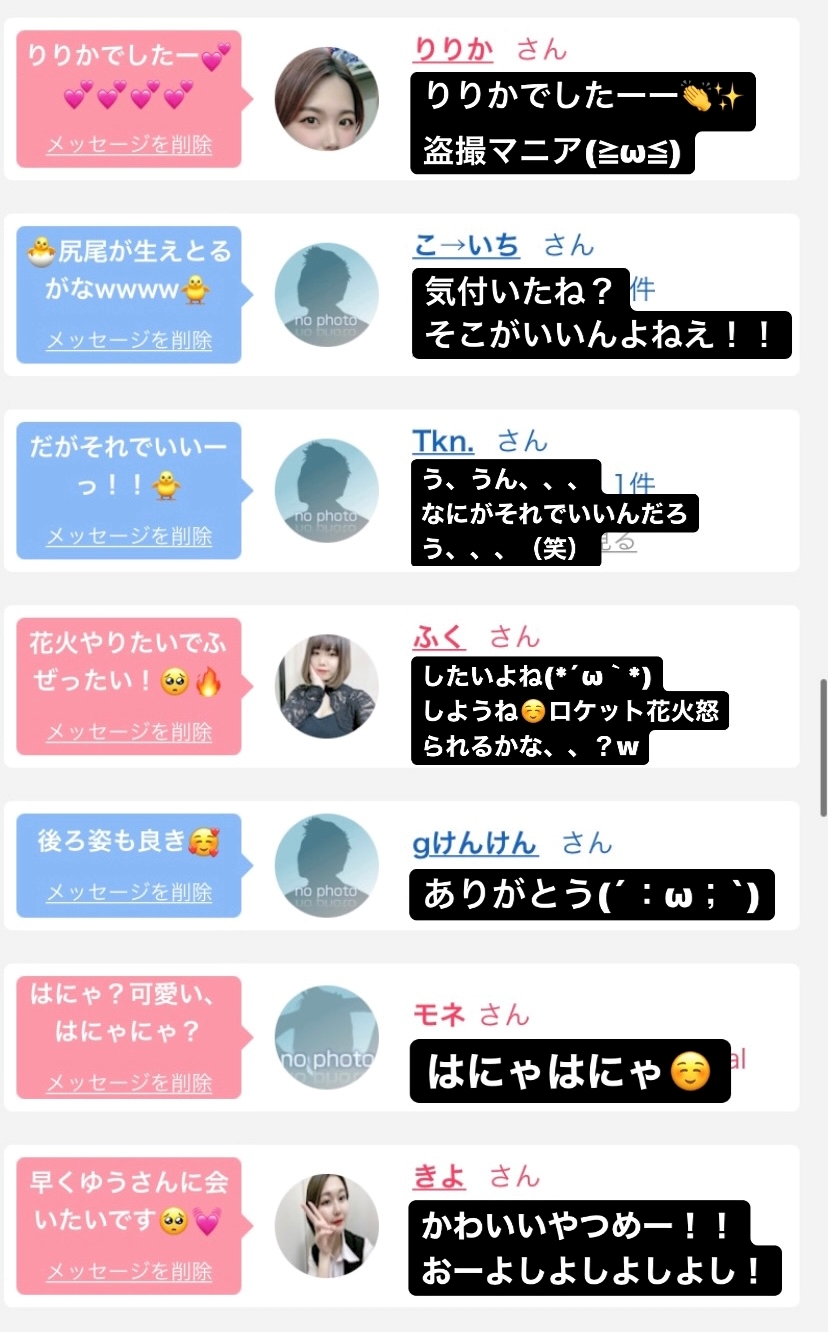The image size is (828, 1332).
Task: Open Tkn.'s profile name link
Action: click(x=443, y=441)
